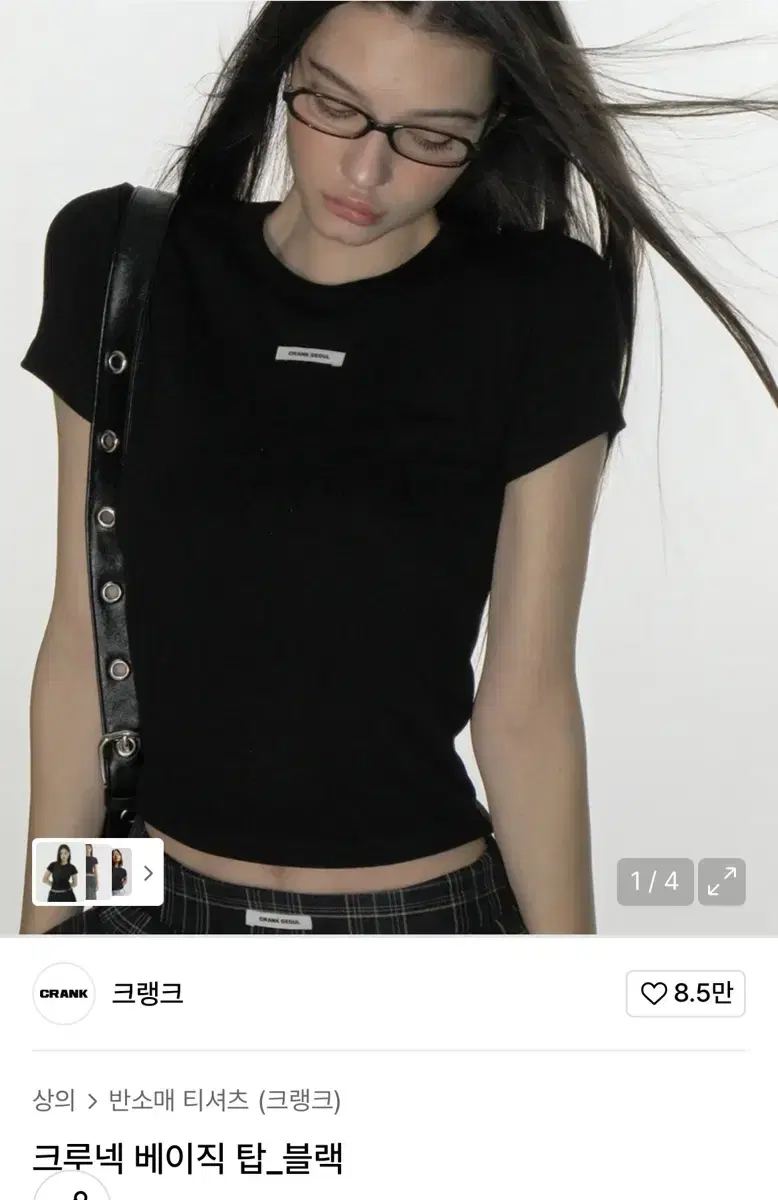Tap the heart outline in the like counter

(655, 995)
